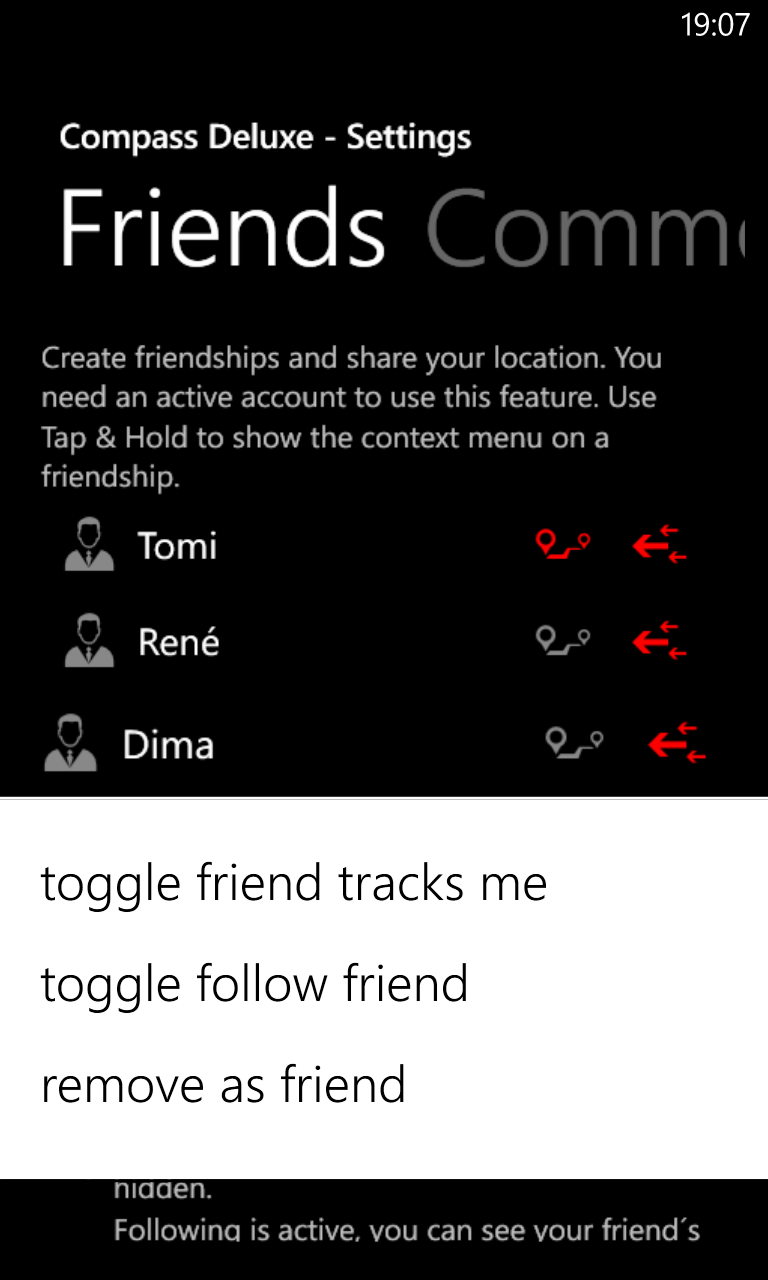Select remove as friend
Viewport: 768px width, 1280px height.
(223, 1085)
